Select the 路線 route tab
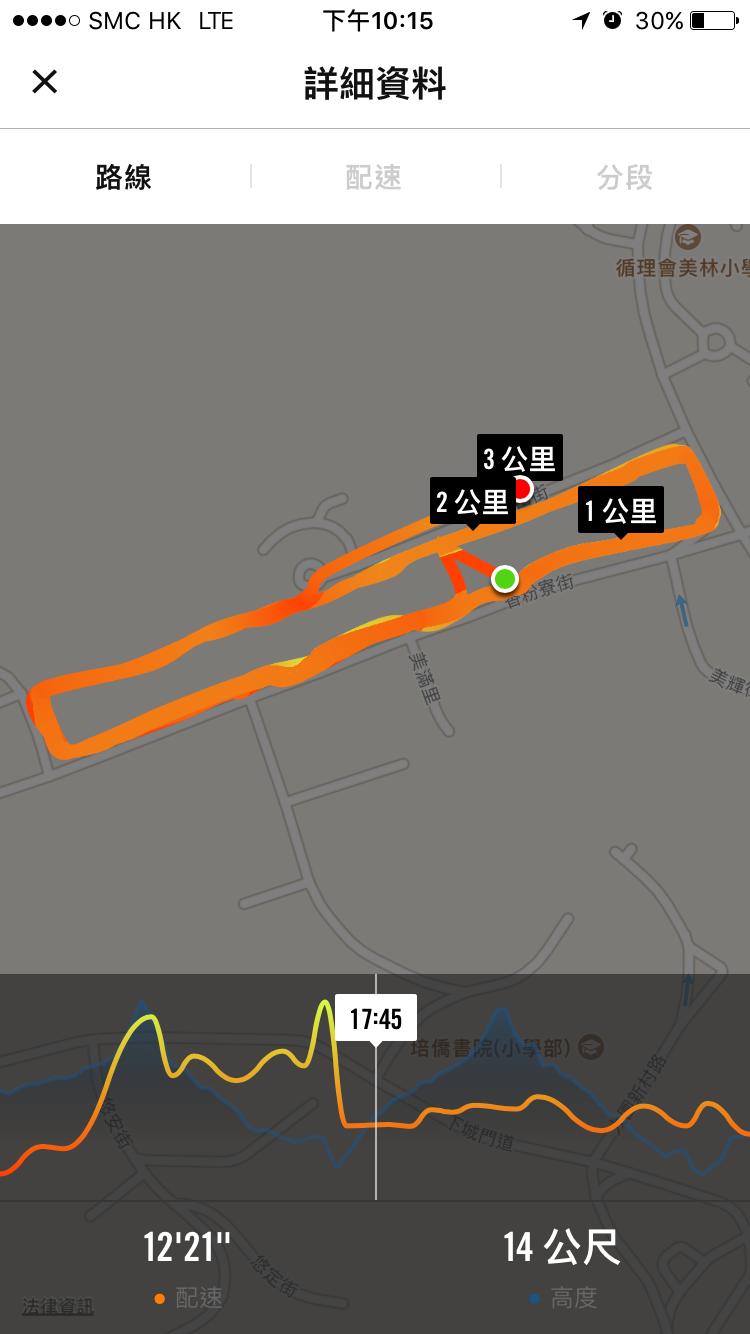 coord(124,178)
